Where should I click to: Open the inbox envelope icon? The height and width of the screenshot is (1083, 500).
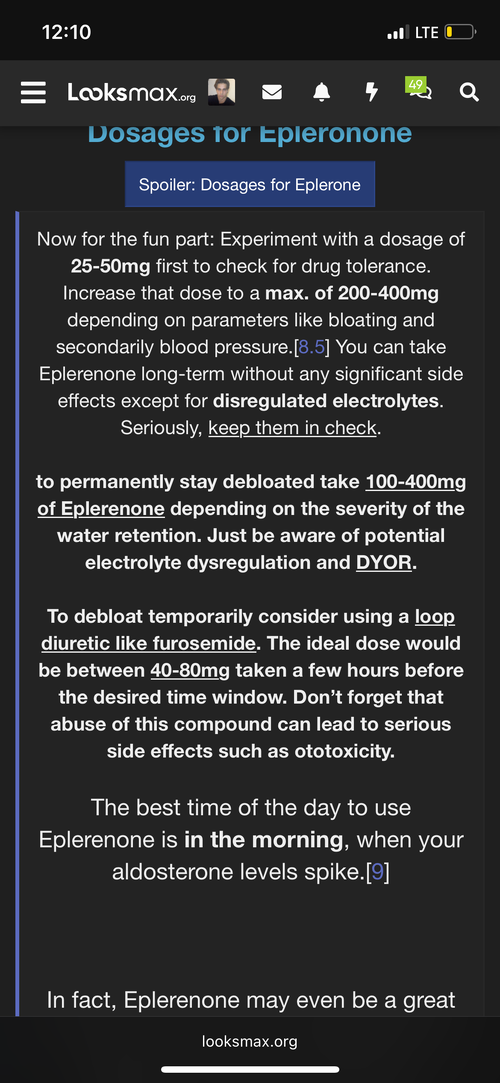coord(271,93)
